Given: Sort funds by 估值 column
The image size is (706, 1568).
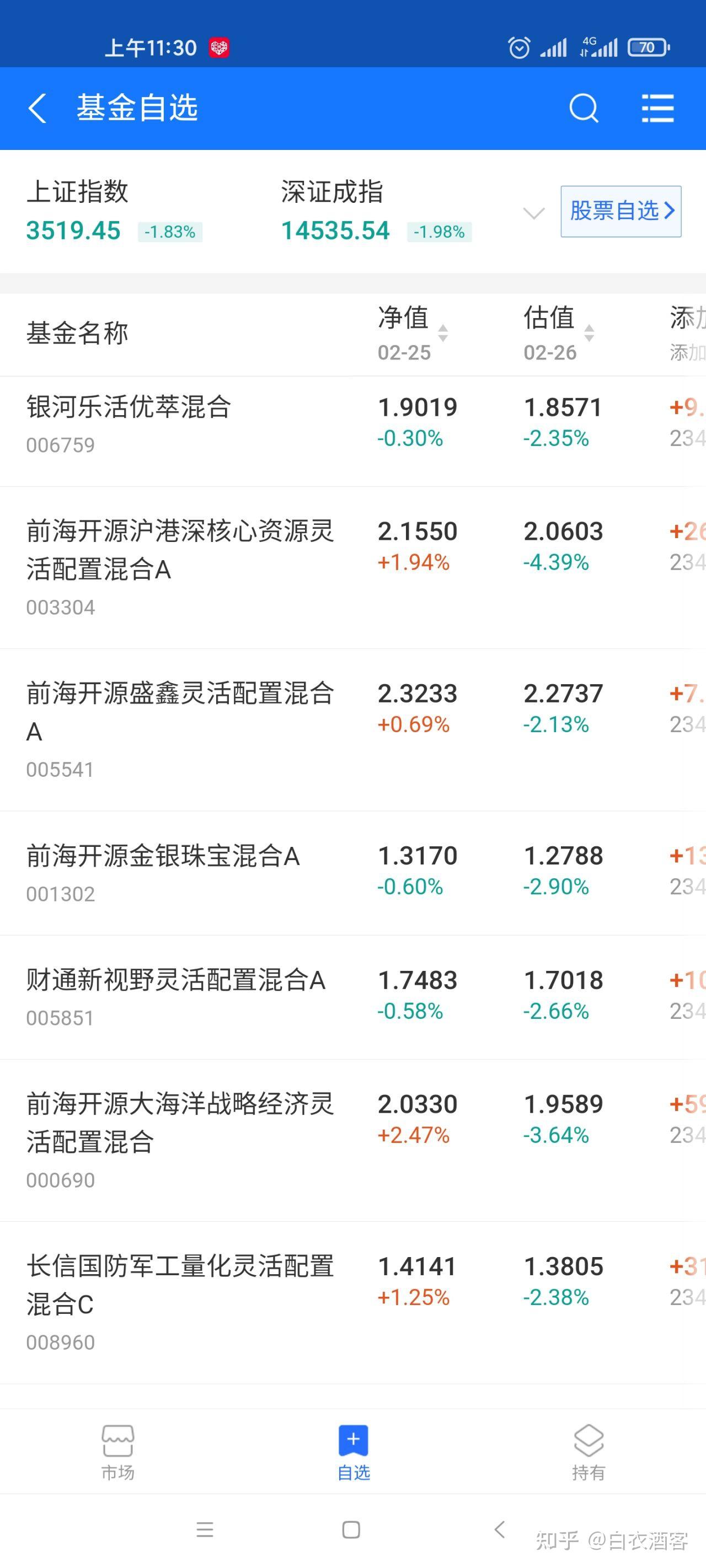Looking at the screenshot, I should tap(559, 333).
